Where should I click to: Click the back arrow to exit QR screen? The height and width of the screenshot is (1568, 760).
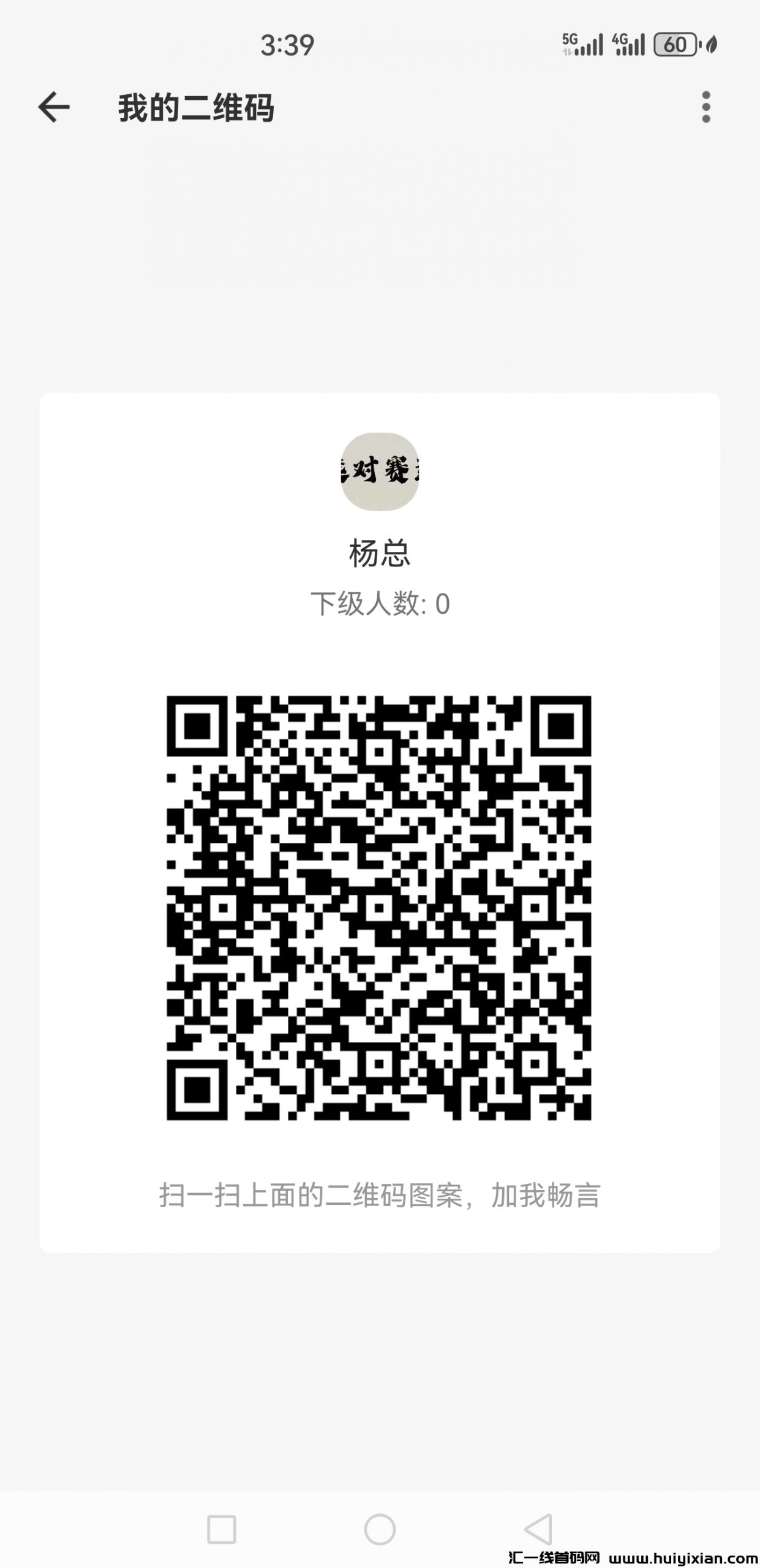55,105
